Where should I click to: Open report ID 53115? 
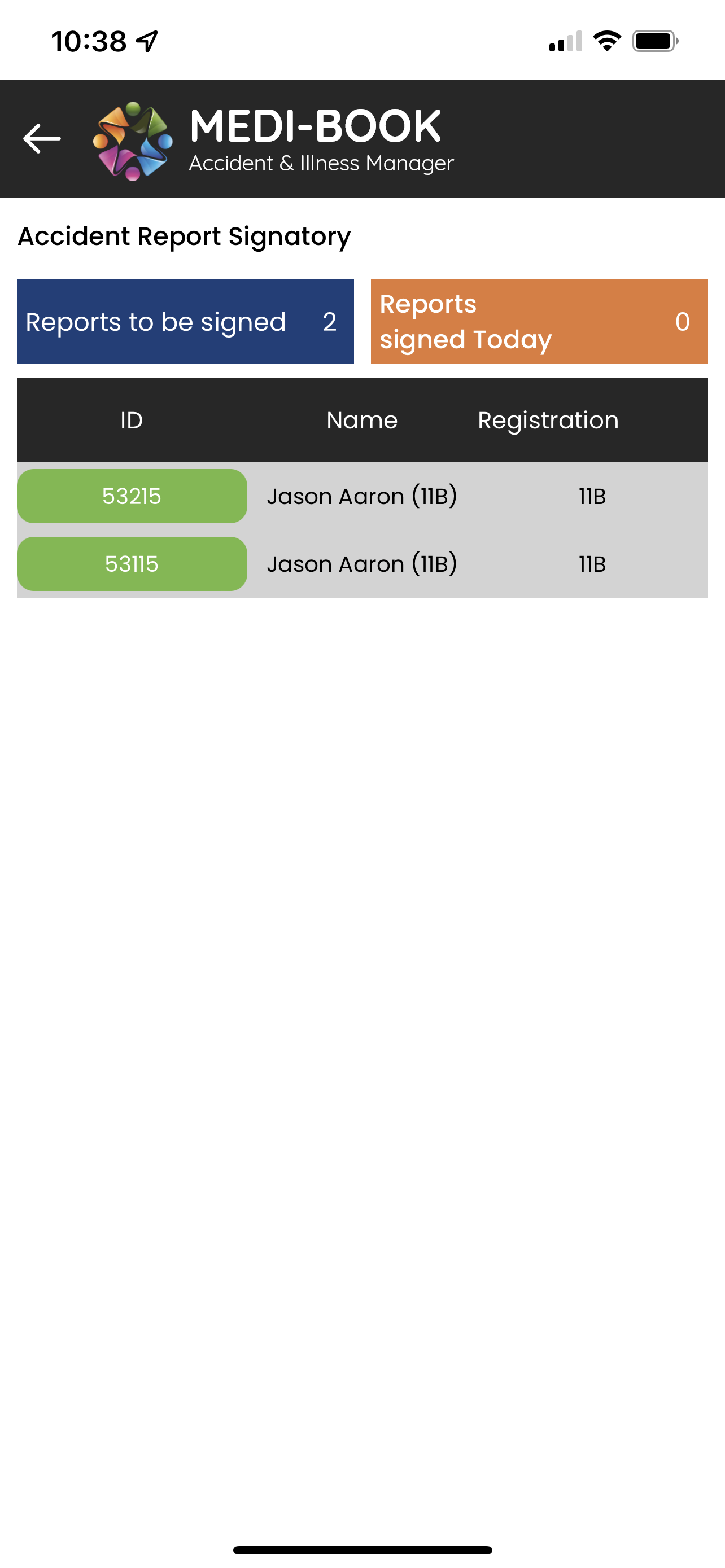(x=132, y=564)
